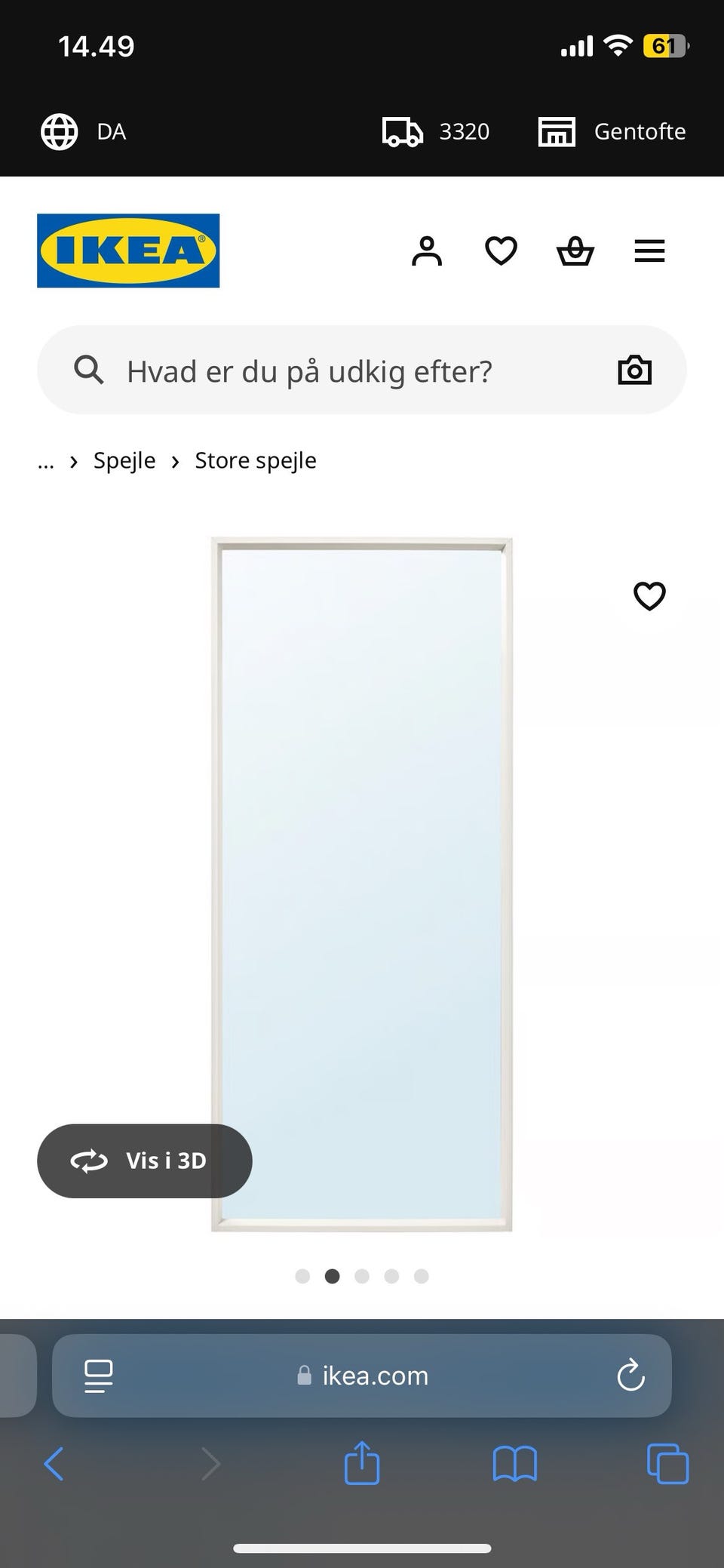Open the language selector globe showing DA
The width and height of the screenshot is (724, 1568).
pyautogui.click(x=59, y=131)
